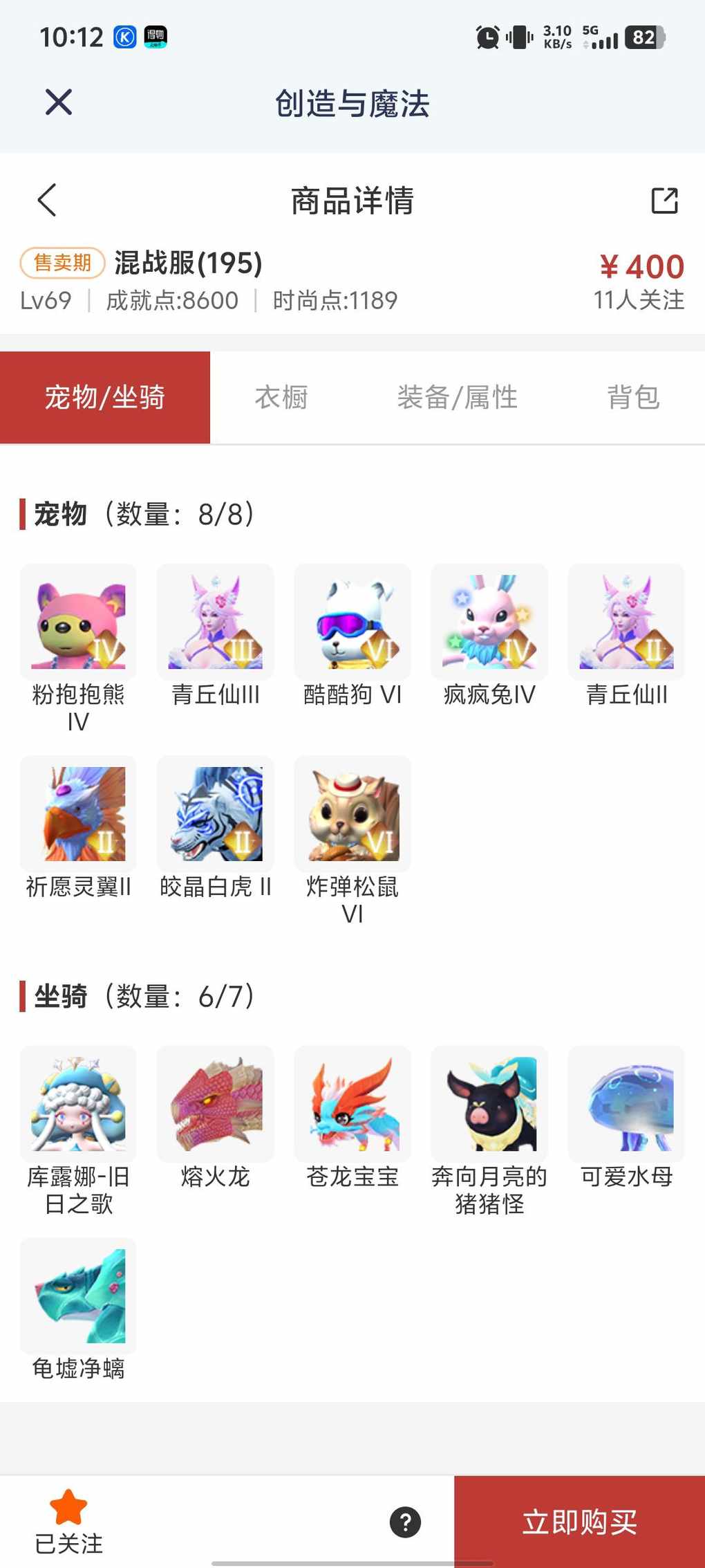Open pet 炸弹松鼠 VI

point(352,814)
